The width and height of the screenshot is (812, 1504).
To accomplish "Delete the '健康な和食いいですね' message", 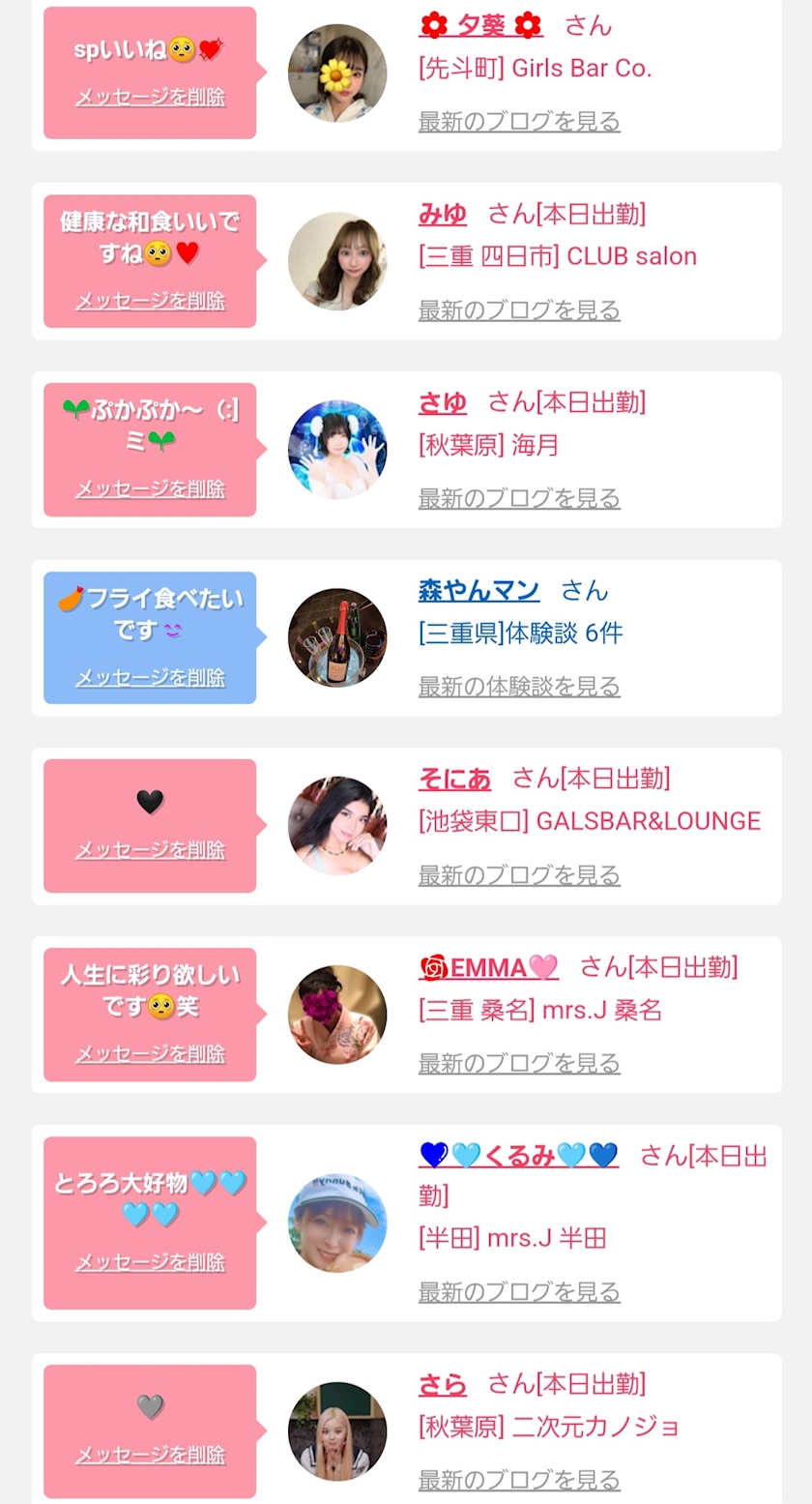I will [150, 301].
